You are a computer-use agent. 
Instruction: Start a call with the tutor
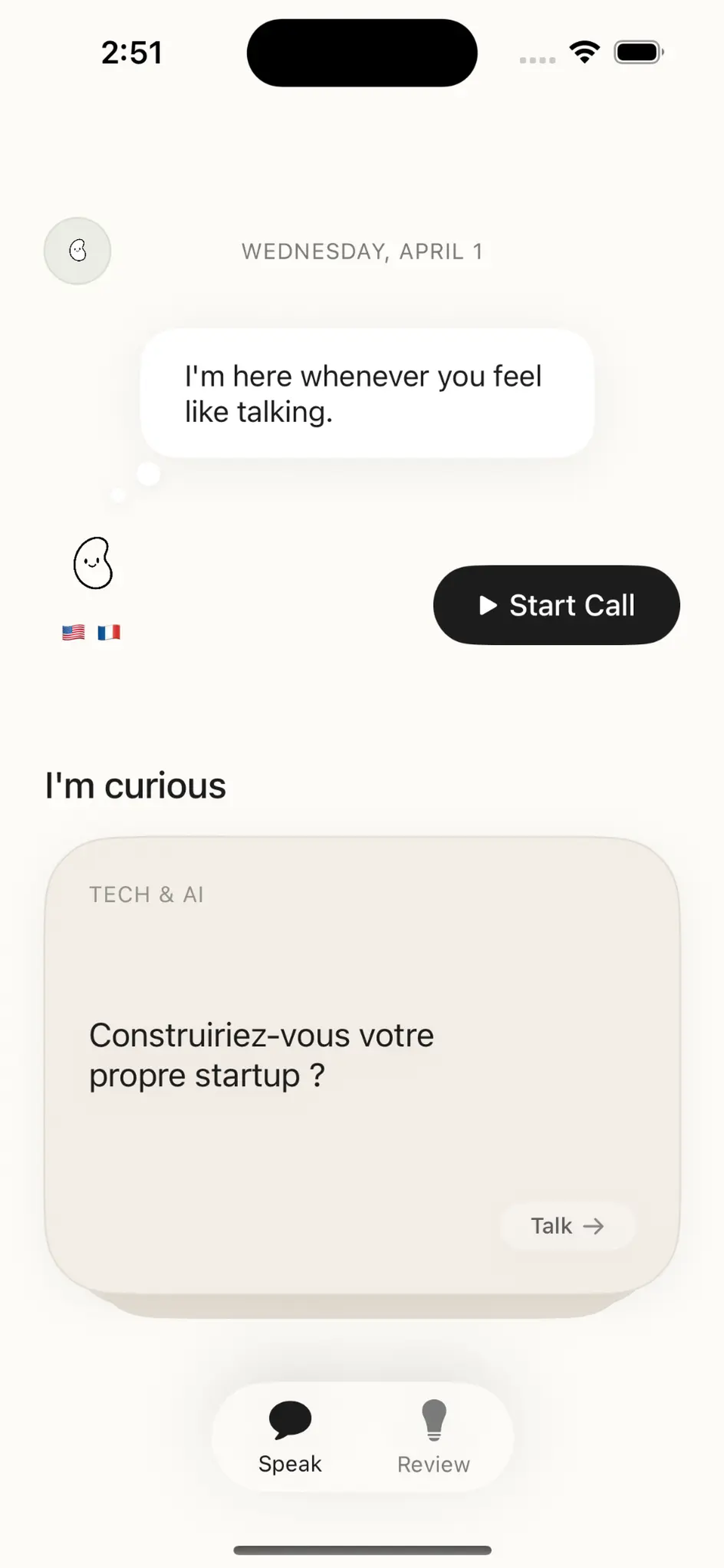pyautogui.click(x=556, y=605)
